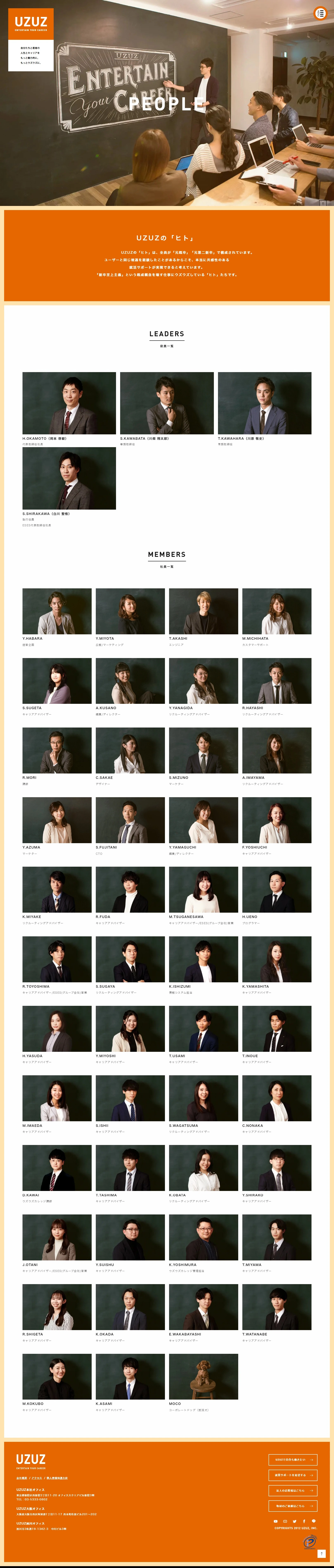The image size is (334, 1568).
Task: Open the Twitter icon in footer
Action: click(294, 1521)
